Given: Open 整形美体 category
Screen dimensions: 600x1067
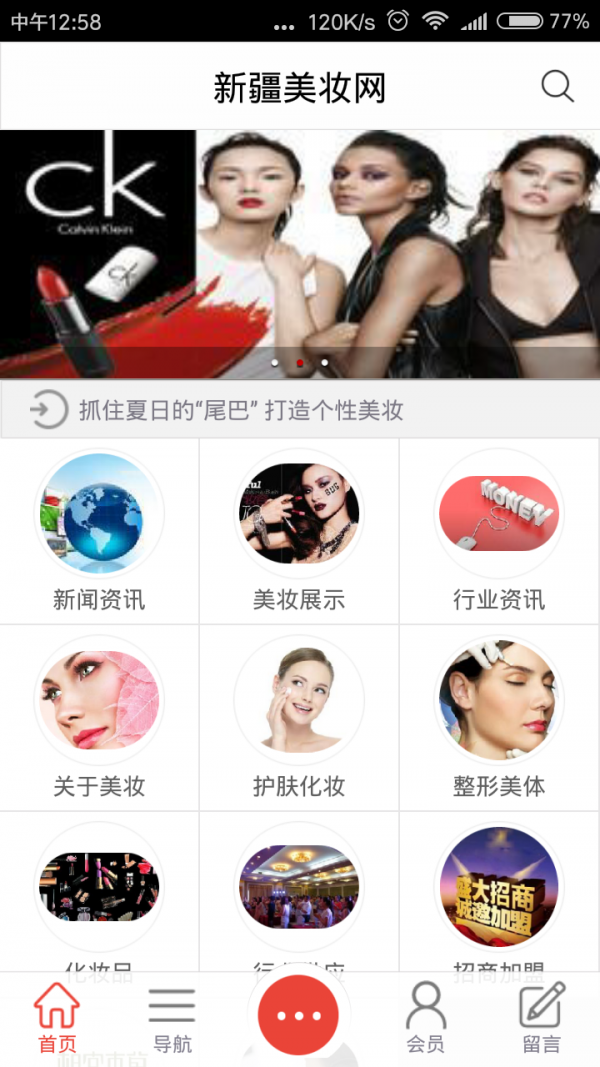Looking at the screenshot, I should 499,717.
